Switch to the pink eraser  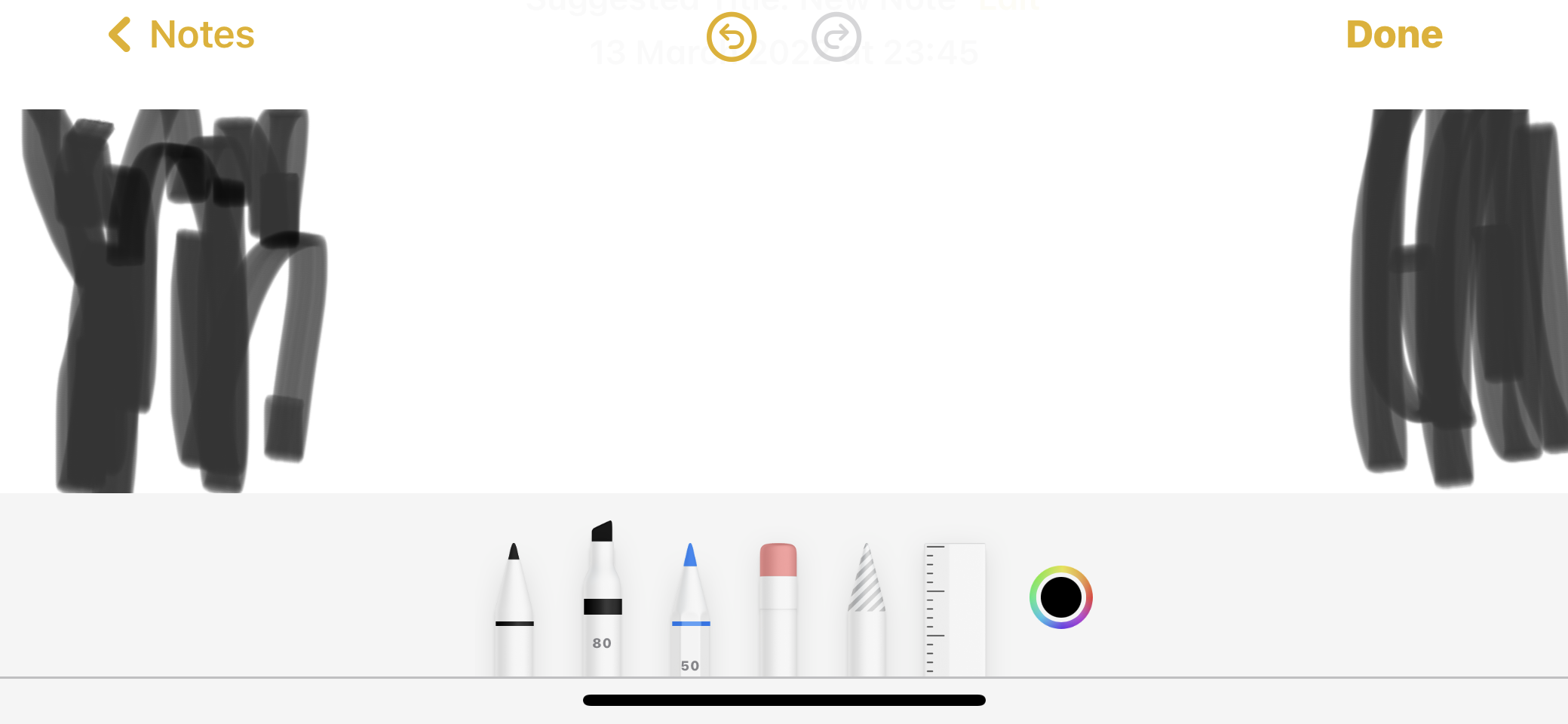pyautogui.click(x=778, y=609)
